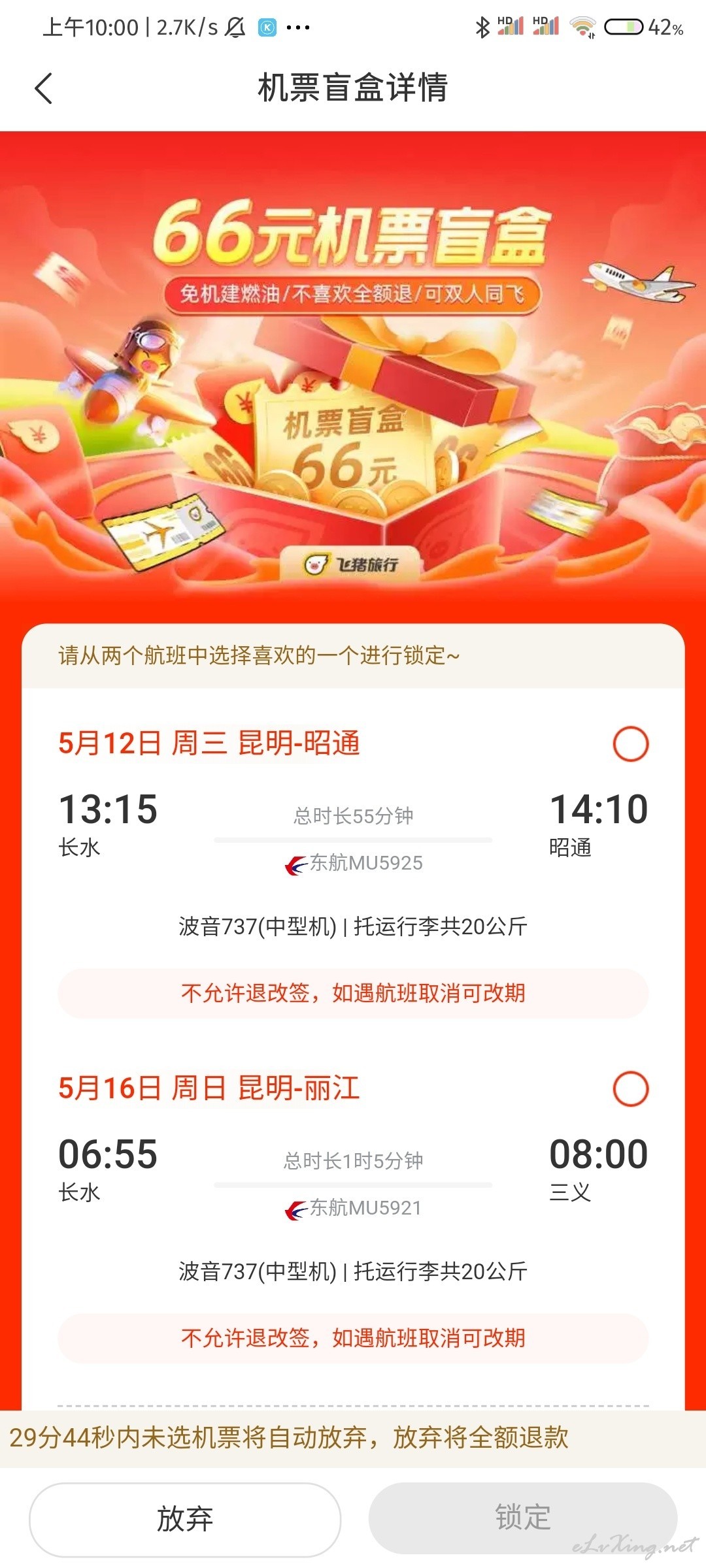Select the 5月16日 昆明-丽江 flight
Image resolution: width=706 pixels, height=1568 pixels.
coord(630,1088)
